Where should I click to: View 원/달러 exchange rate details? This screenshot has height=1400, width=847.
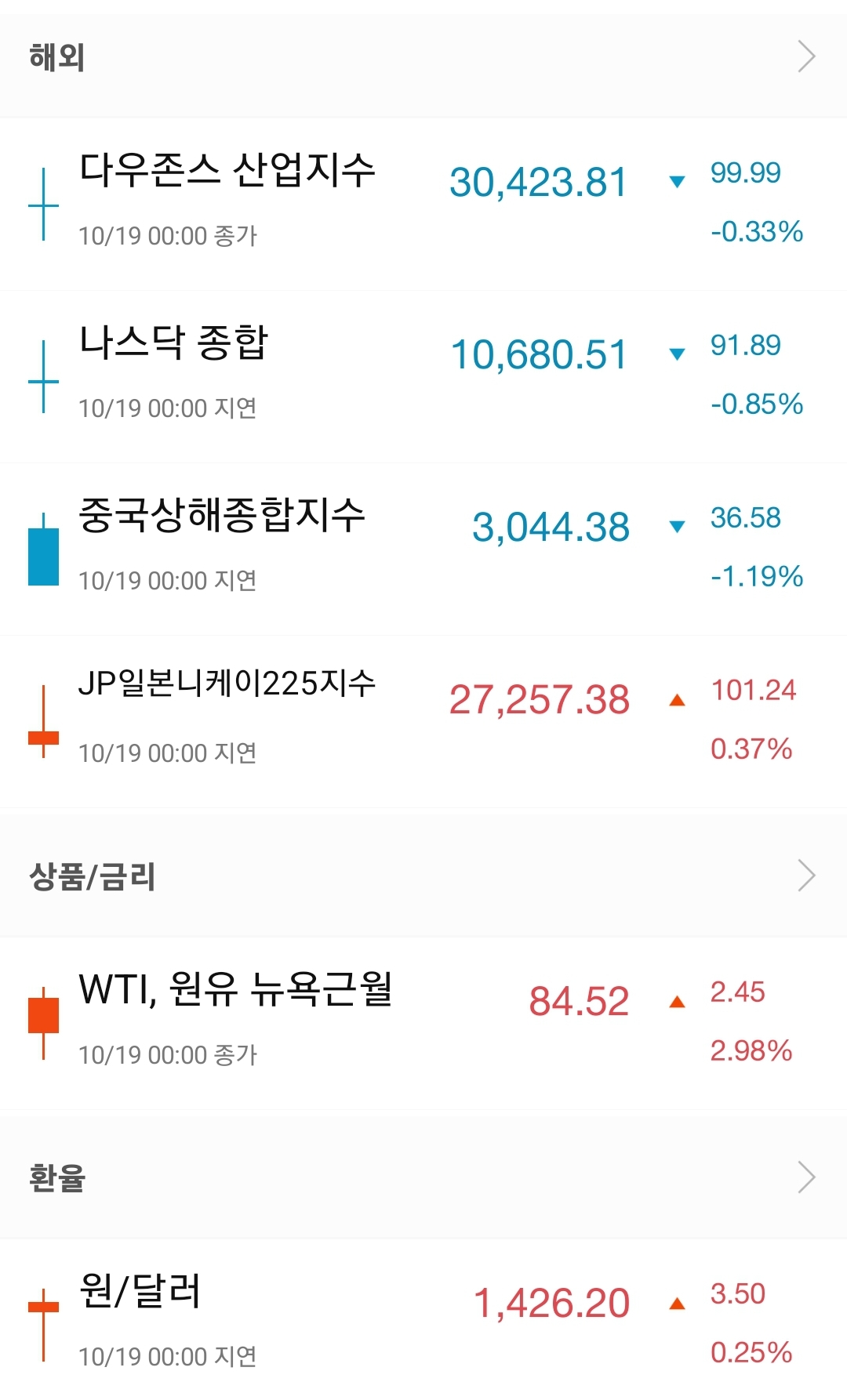pyautogui.click(x=423, y=1320)
